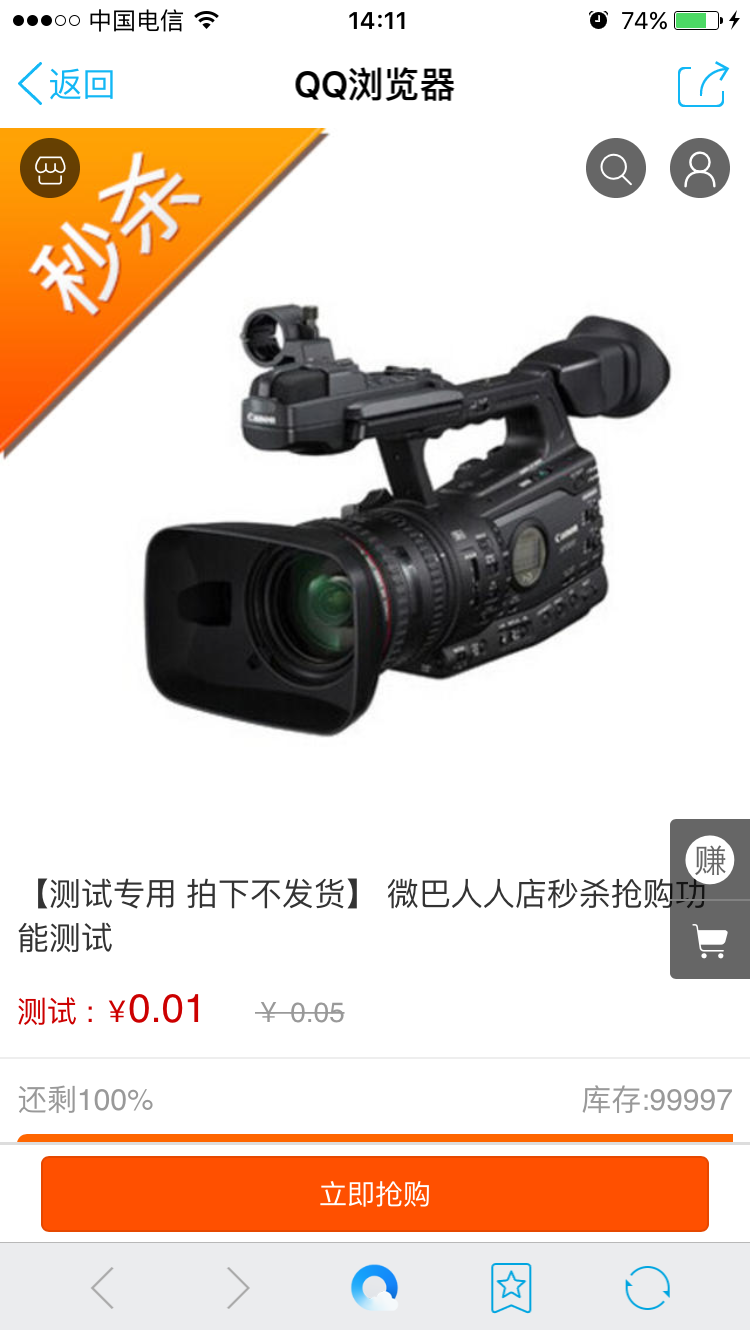Open the user profile icon
The width and height of the screenshot is (750, 1334).
699,168
